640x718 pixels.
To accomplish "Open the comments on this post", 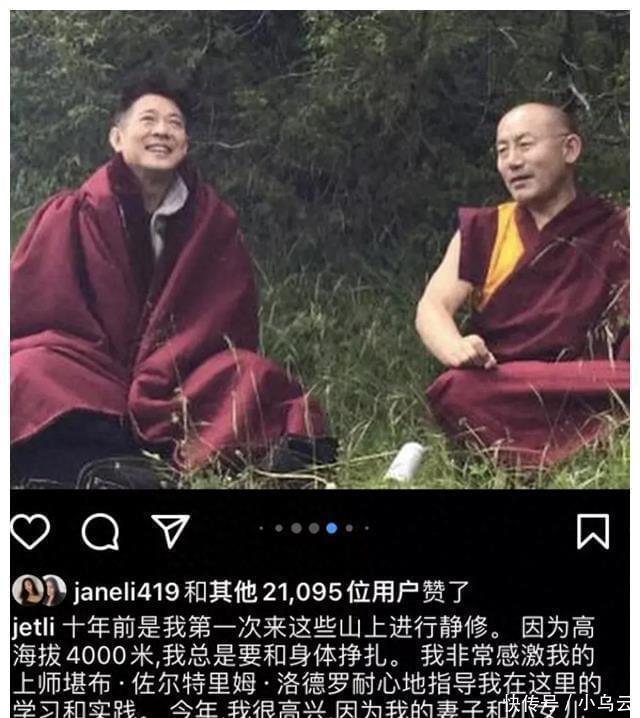I will 100,531.
